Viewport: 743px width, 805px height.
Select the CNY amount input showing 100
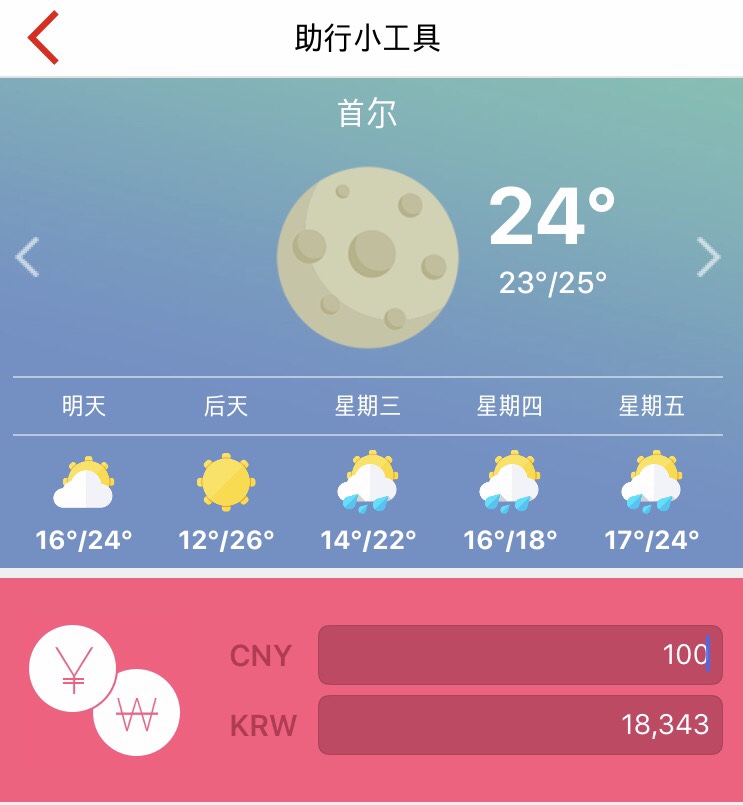(521, 655)
